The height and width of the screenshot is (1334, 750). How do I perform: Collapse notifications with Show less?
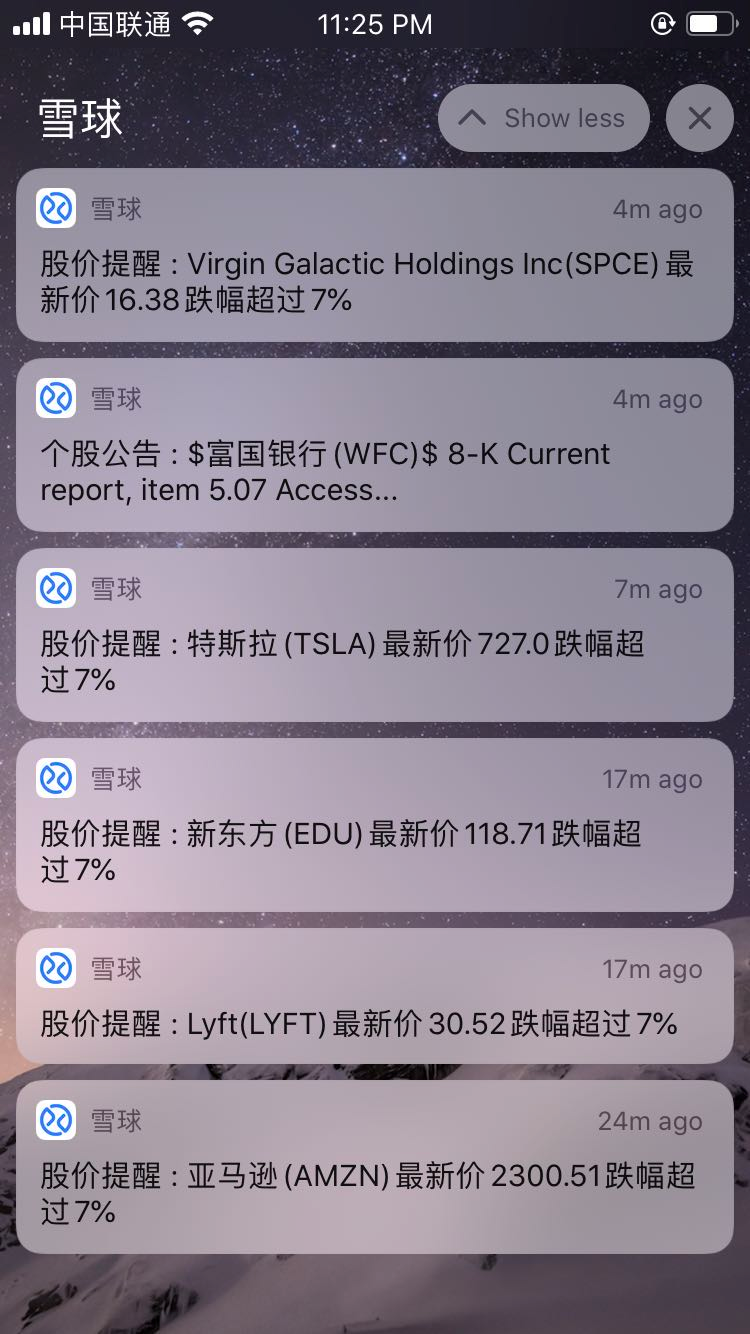[x=543, y=118]
